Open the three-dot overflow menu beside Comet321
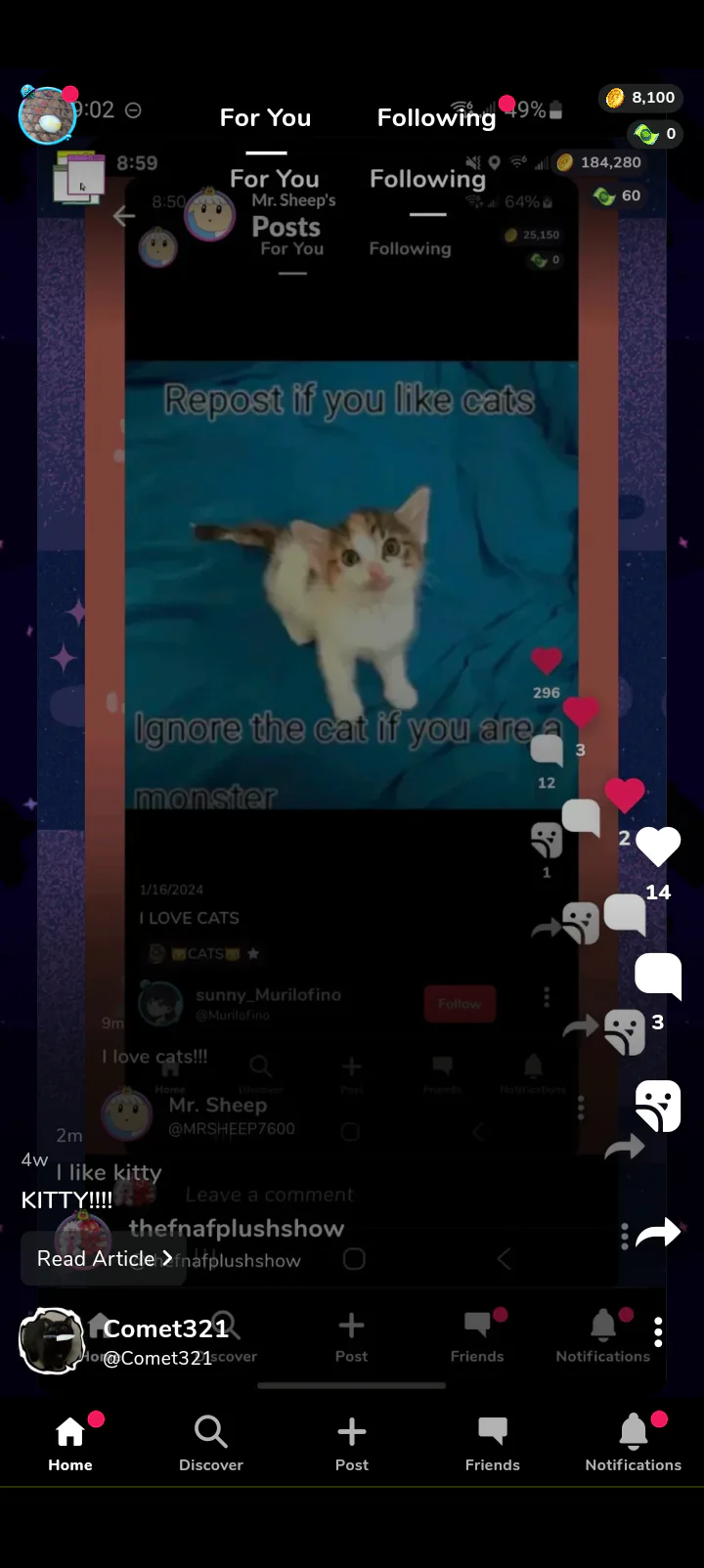The height and width of the screenshot is (1568, 704). pos(658,1331)
